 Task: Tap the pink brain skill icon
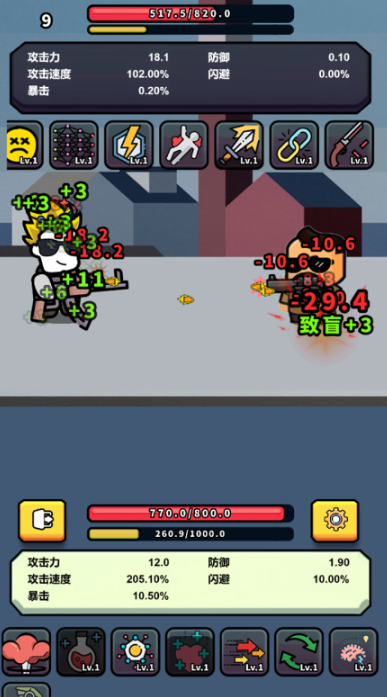tap(354, 652)
